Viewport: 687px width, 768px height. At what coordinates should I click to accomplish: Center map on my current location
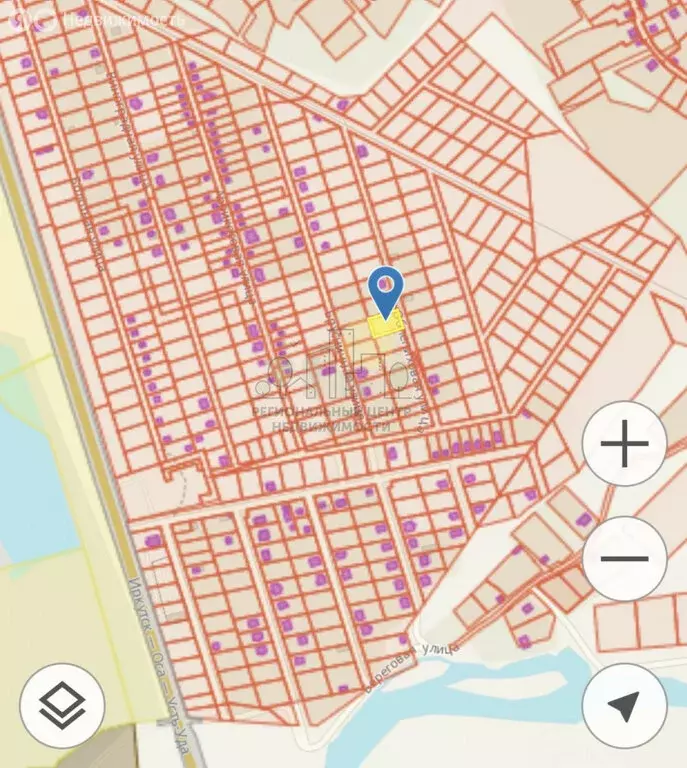pos(624,705)
